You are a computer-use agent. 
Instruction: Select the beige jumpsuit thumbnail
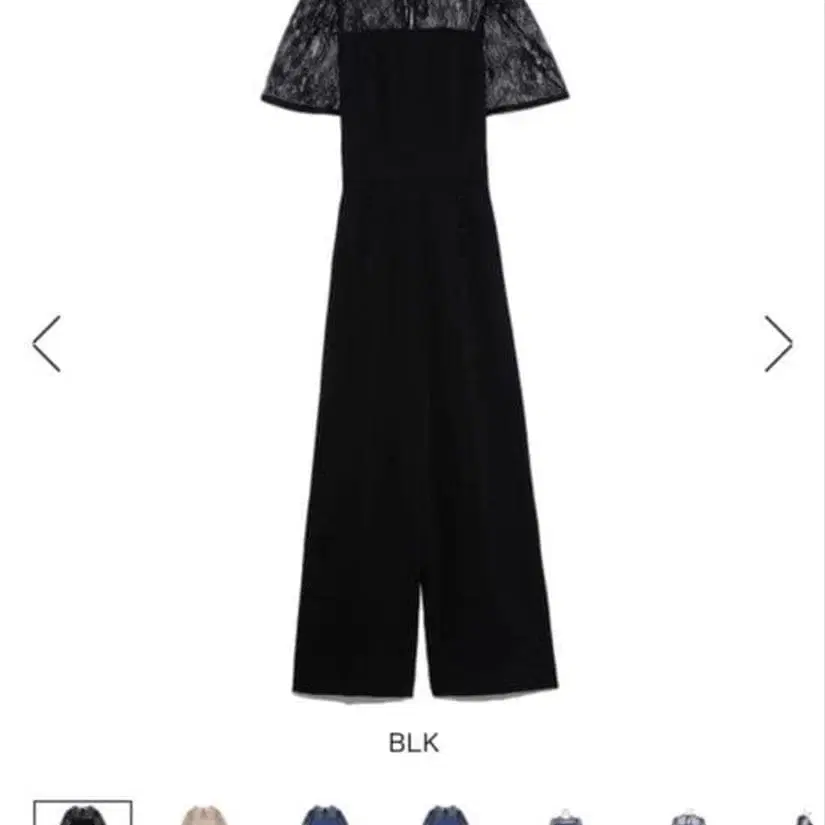point(204,813)
